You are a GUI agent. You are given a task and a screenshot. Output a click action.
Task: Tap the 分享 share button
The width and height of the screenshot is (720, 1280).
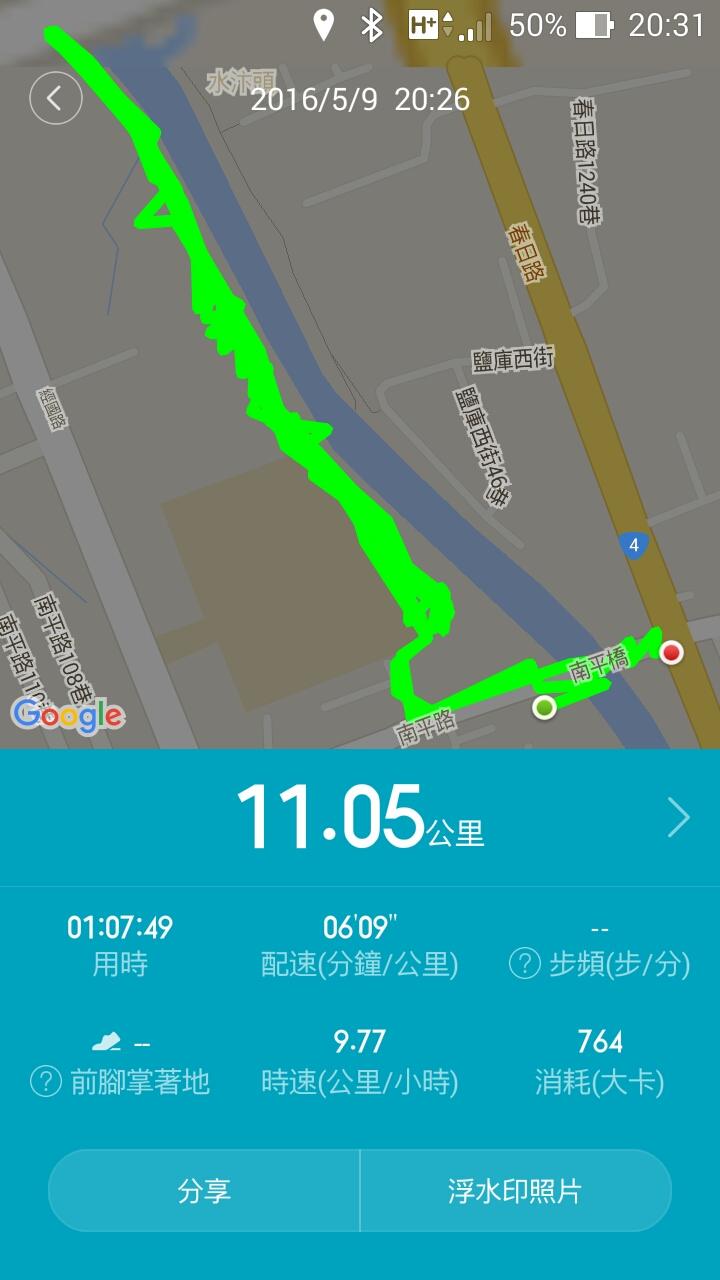[204, 1190]
